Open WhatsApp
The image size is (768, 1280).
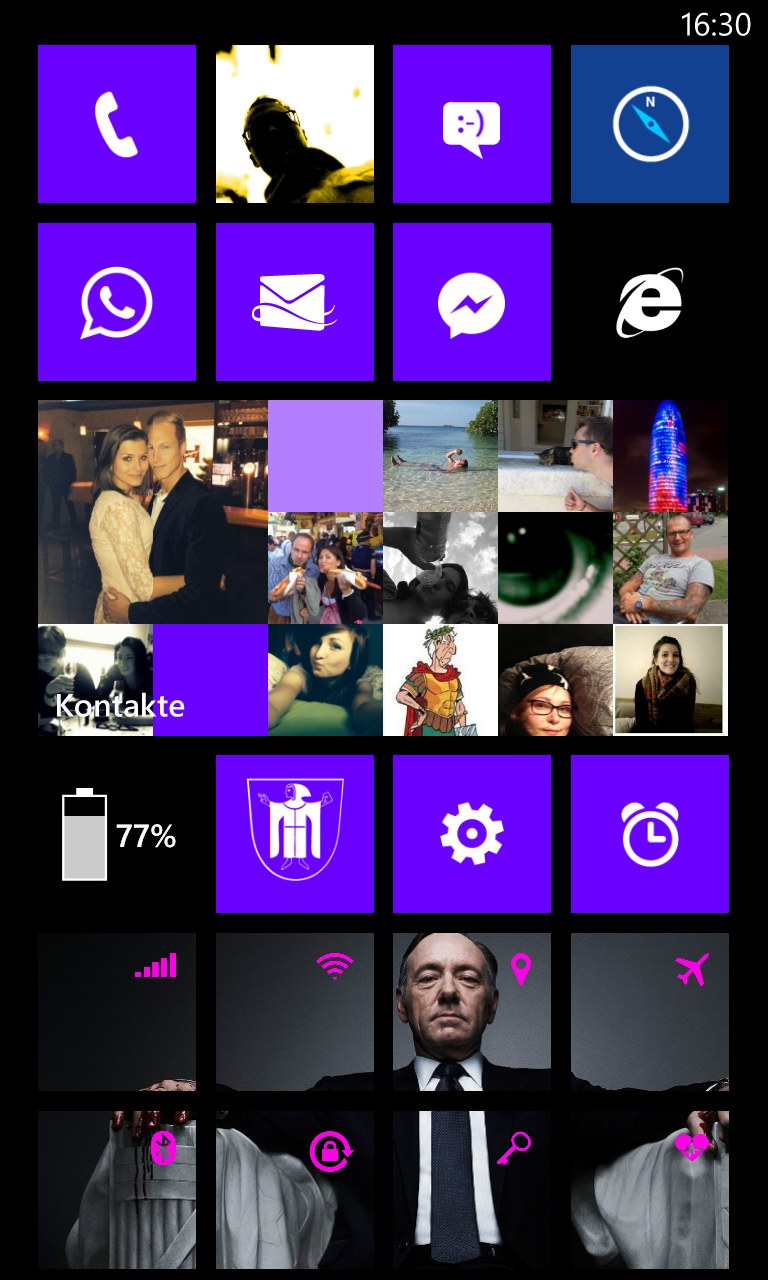pos(117,302)
